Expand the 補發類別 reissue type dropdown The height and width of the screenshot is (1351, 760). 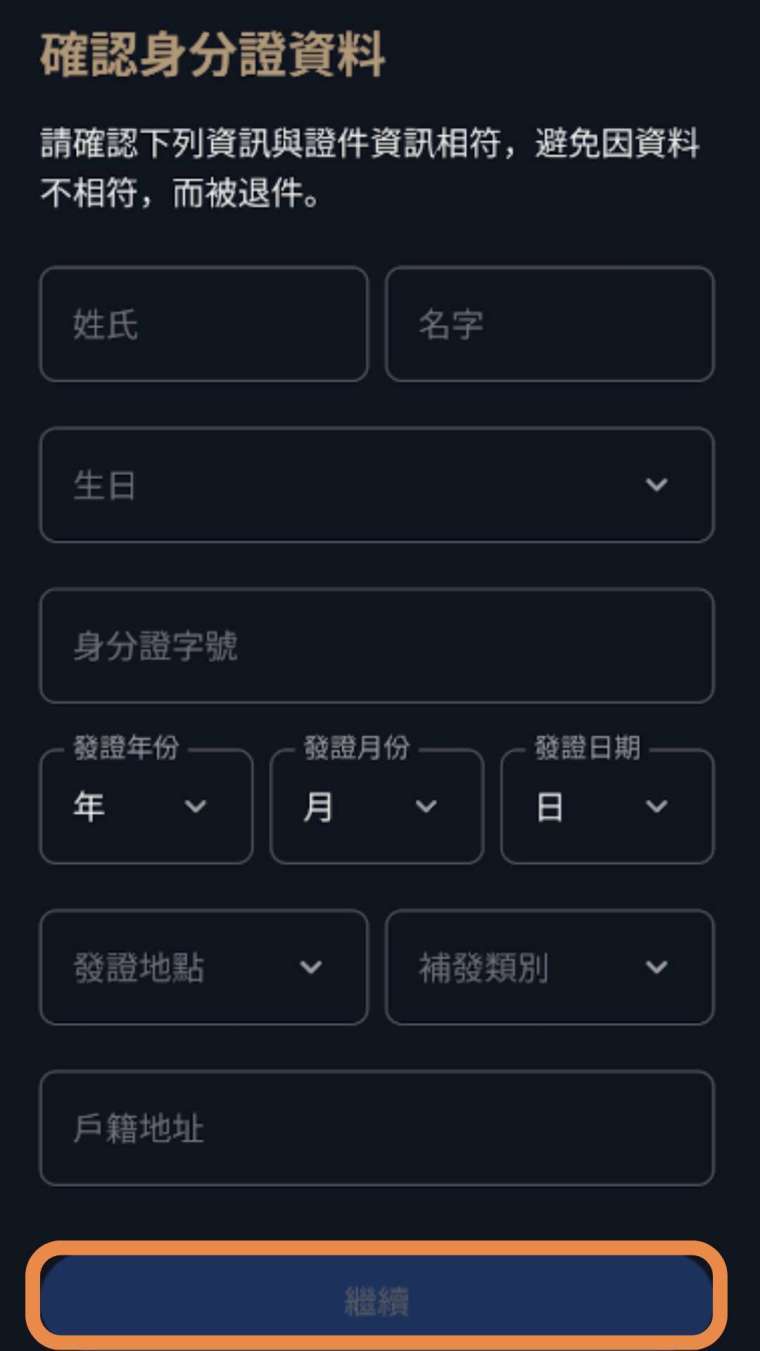(549, 967)
